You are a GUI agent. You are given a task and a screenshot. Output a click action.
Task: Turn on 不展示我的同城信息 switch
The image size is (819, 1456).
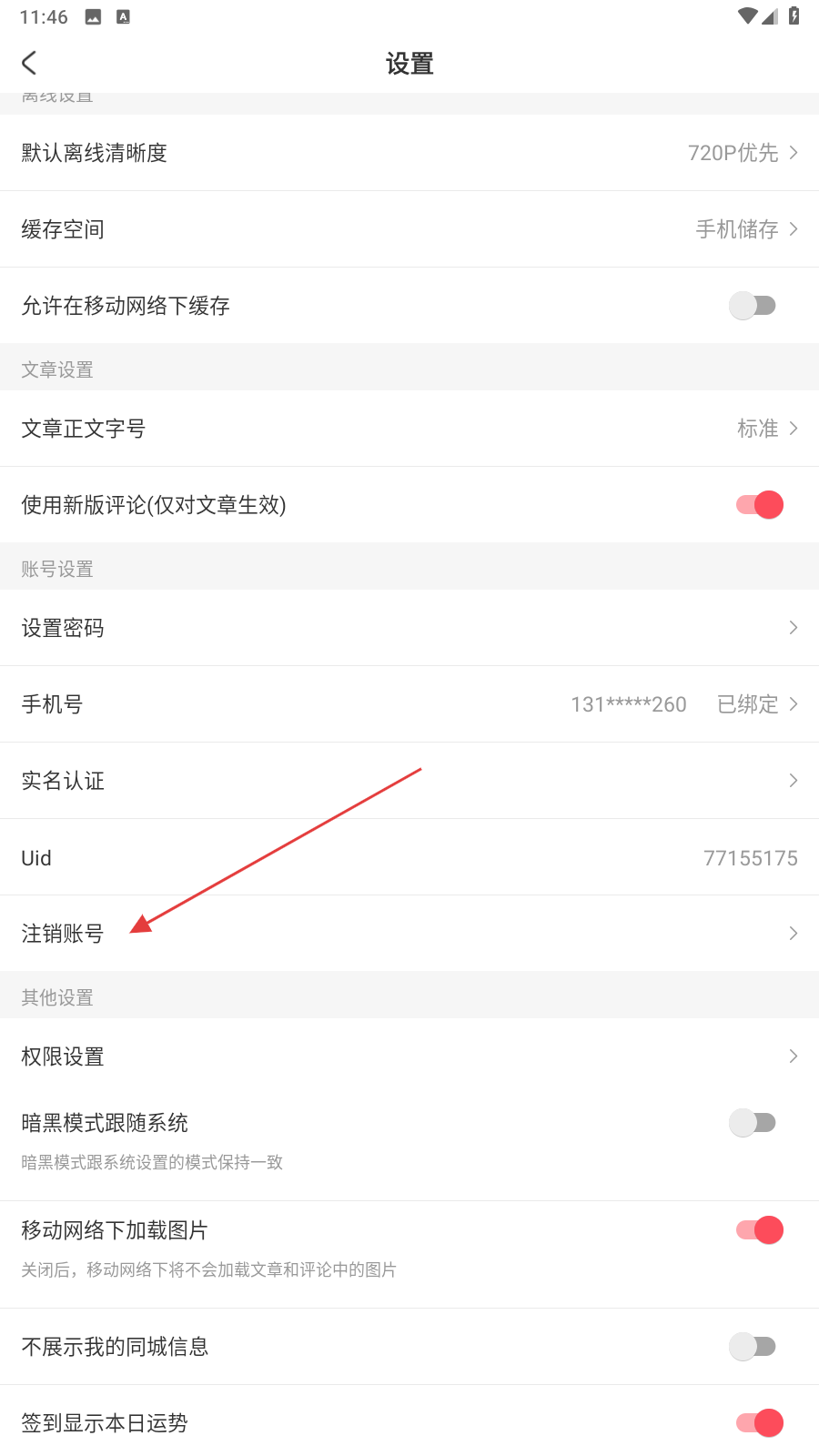(753, 1347)
